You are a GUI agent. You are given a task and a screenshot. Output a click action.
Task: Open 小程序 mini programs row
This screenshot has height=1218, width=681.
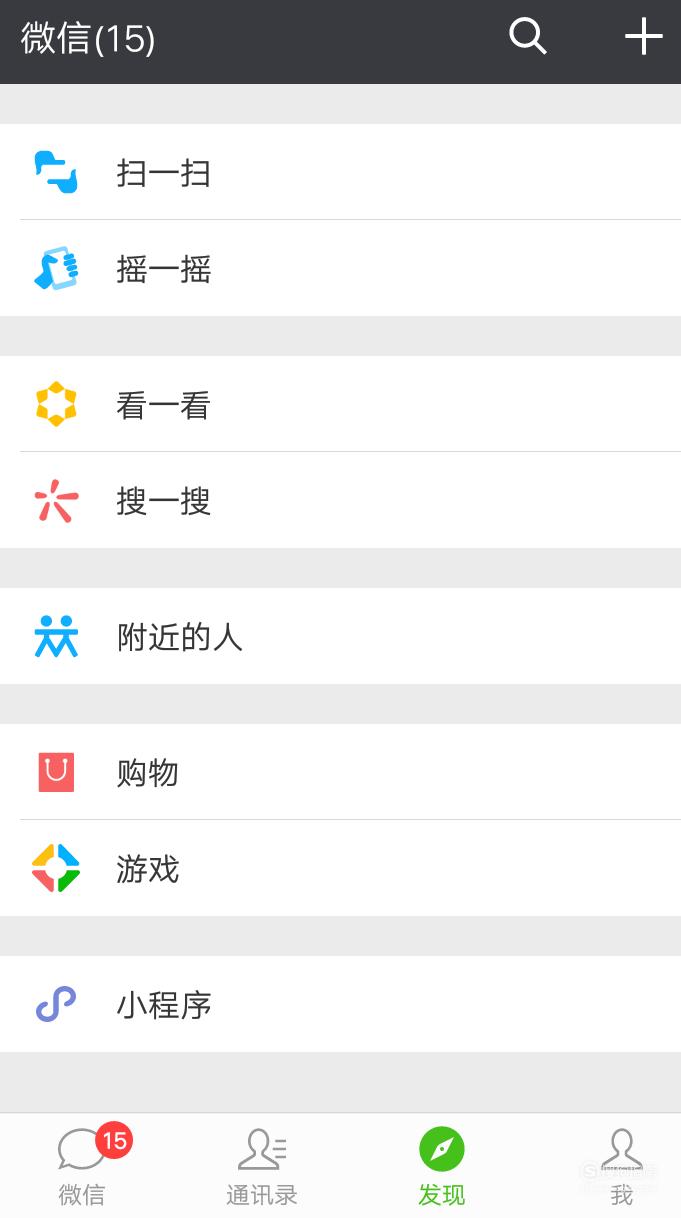click(x=340, y=1004)
